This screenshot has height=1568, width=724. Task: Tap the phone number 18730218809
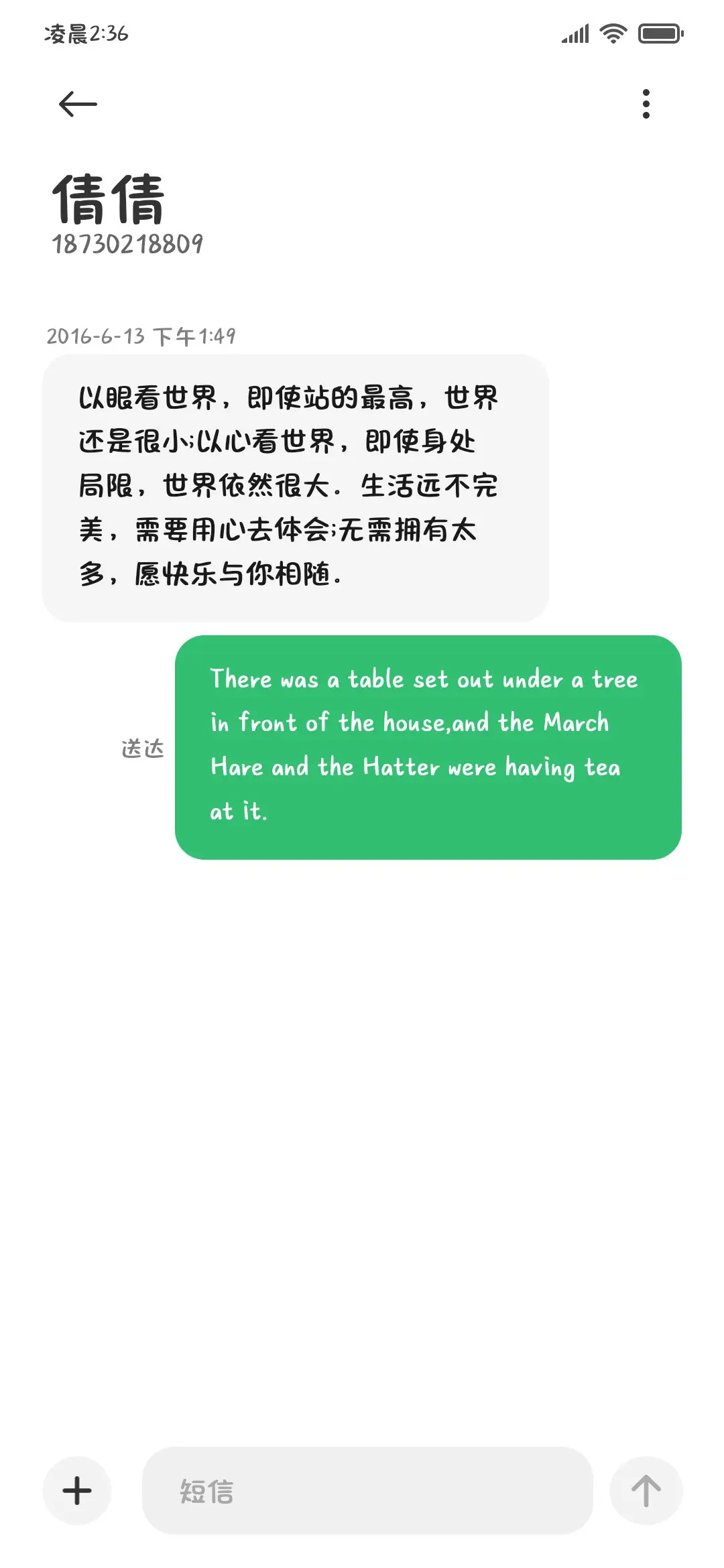(129, 244)
